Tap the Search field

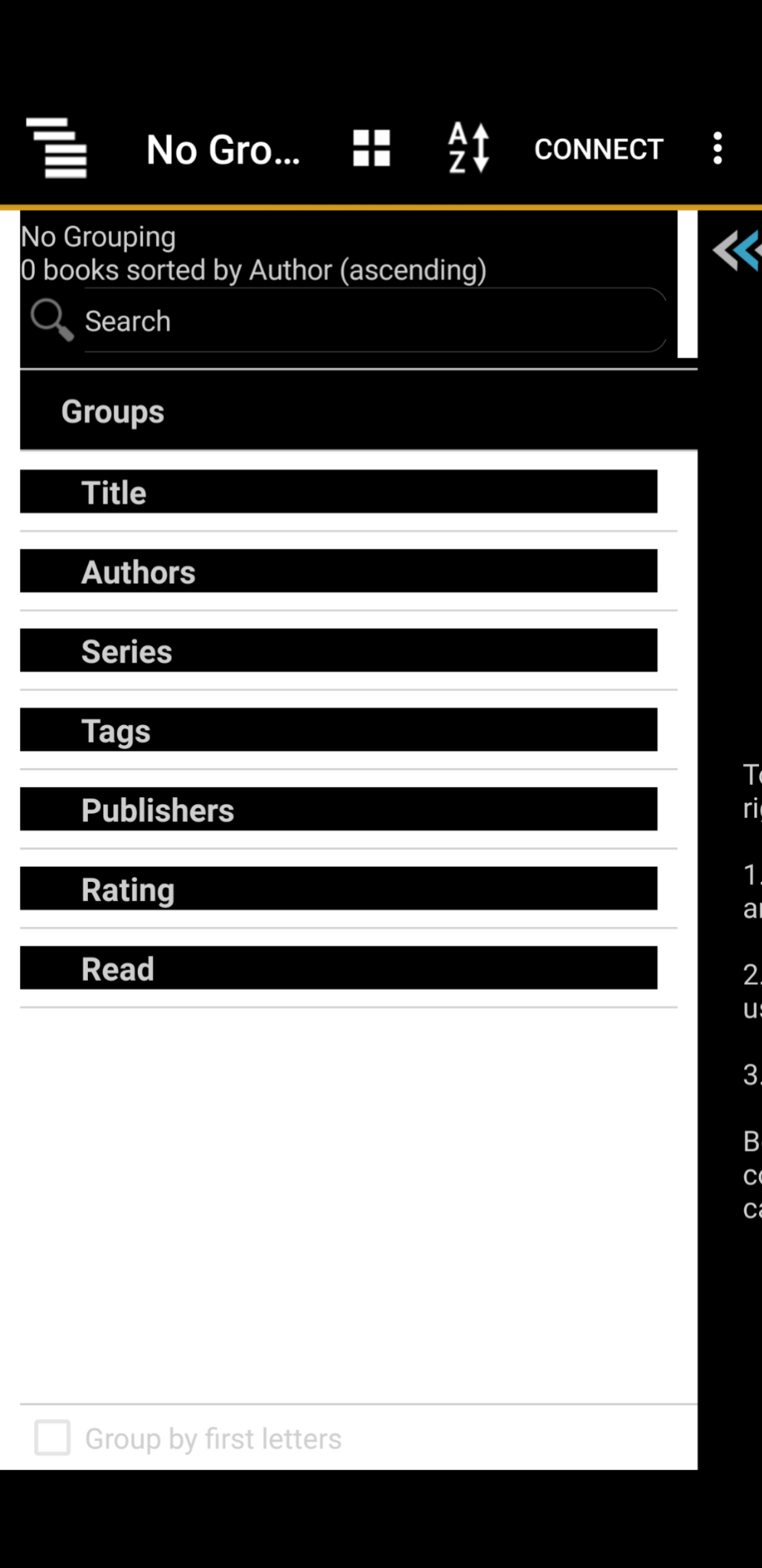(374, 321)
